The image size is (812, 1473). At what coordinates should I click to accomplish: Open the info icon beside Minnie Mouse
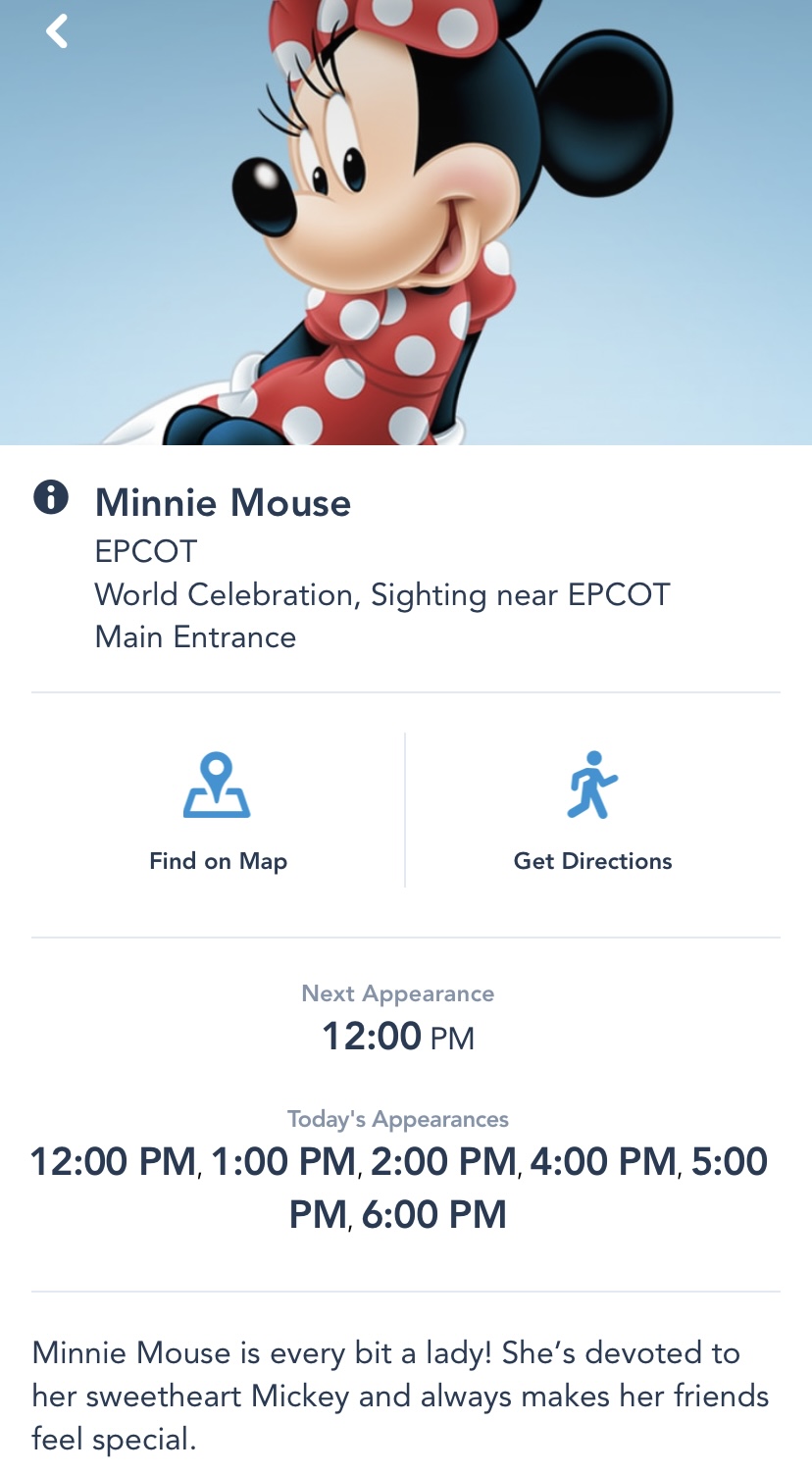pyautogui.click(x=51, y=498)
